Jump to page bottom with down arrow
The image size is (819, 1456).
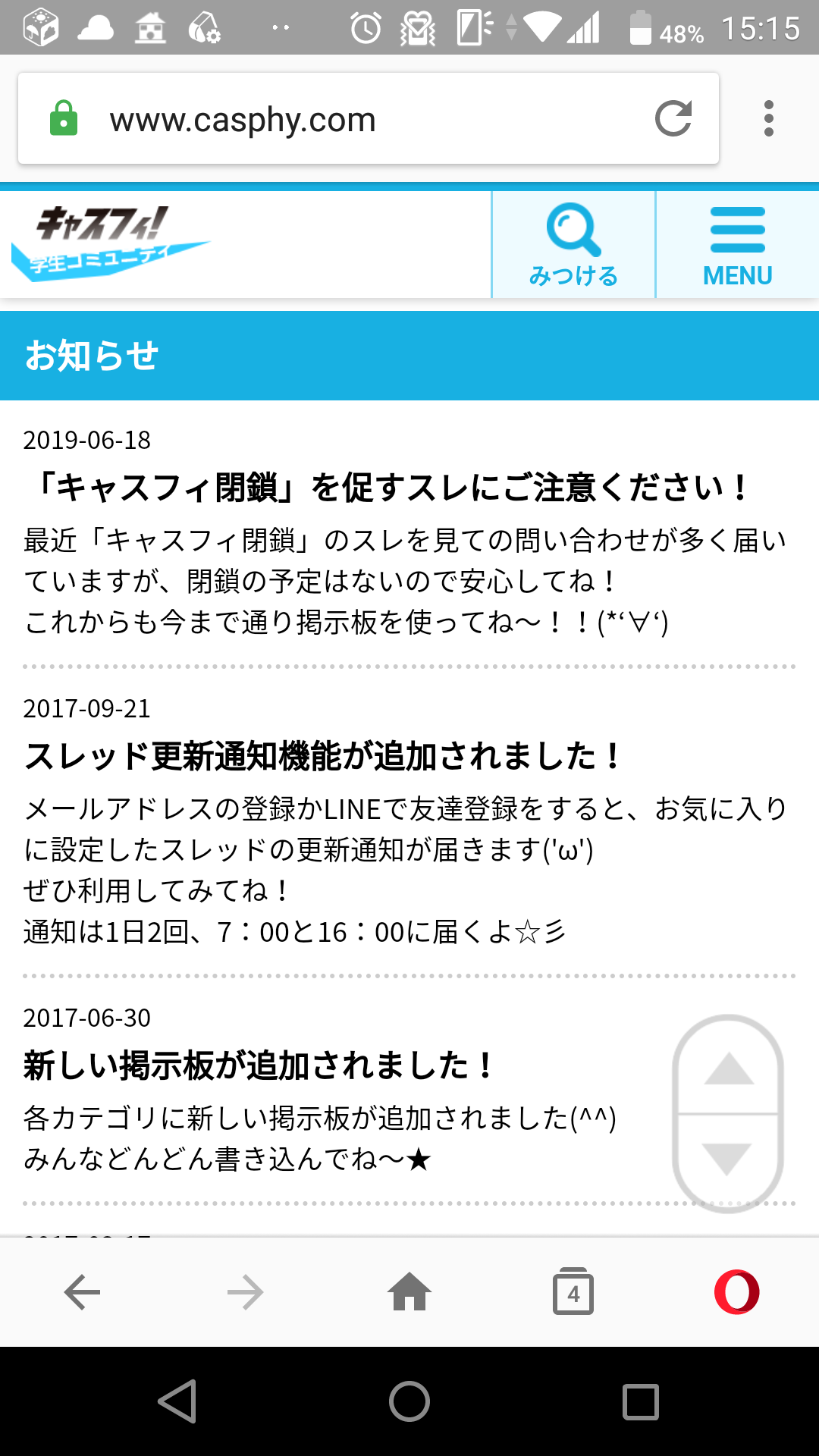click(x=728, y=1158)
